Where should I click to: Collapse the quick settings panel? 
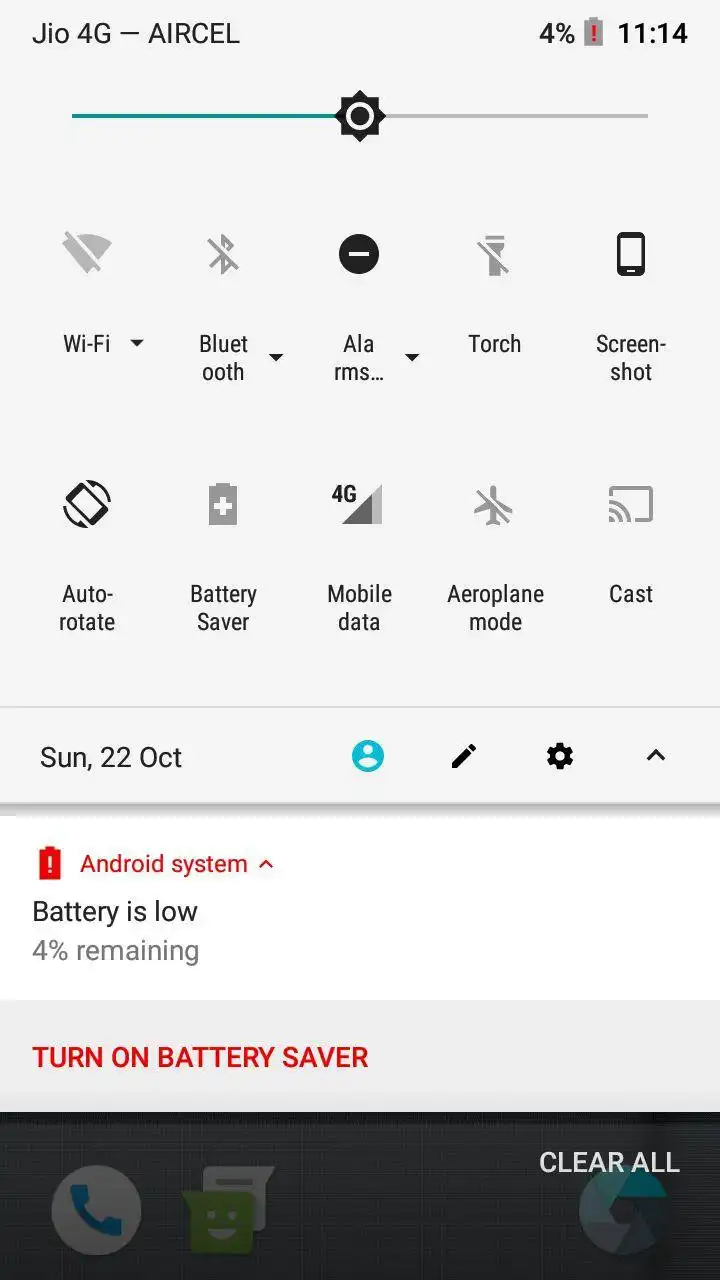[x=656, y=756]
